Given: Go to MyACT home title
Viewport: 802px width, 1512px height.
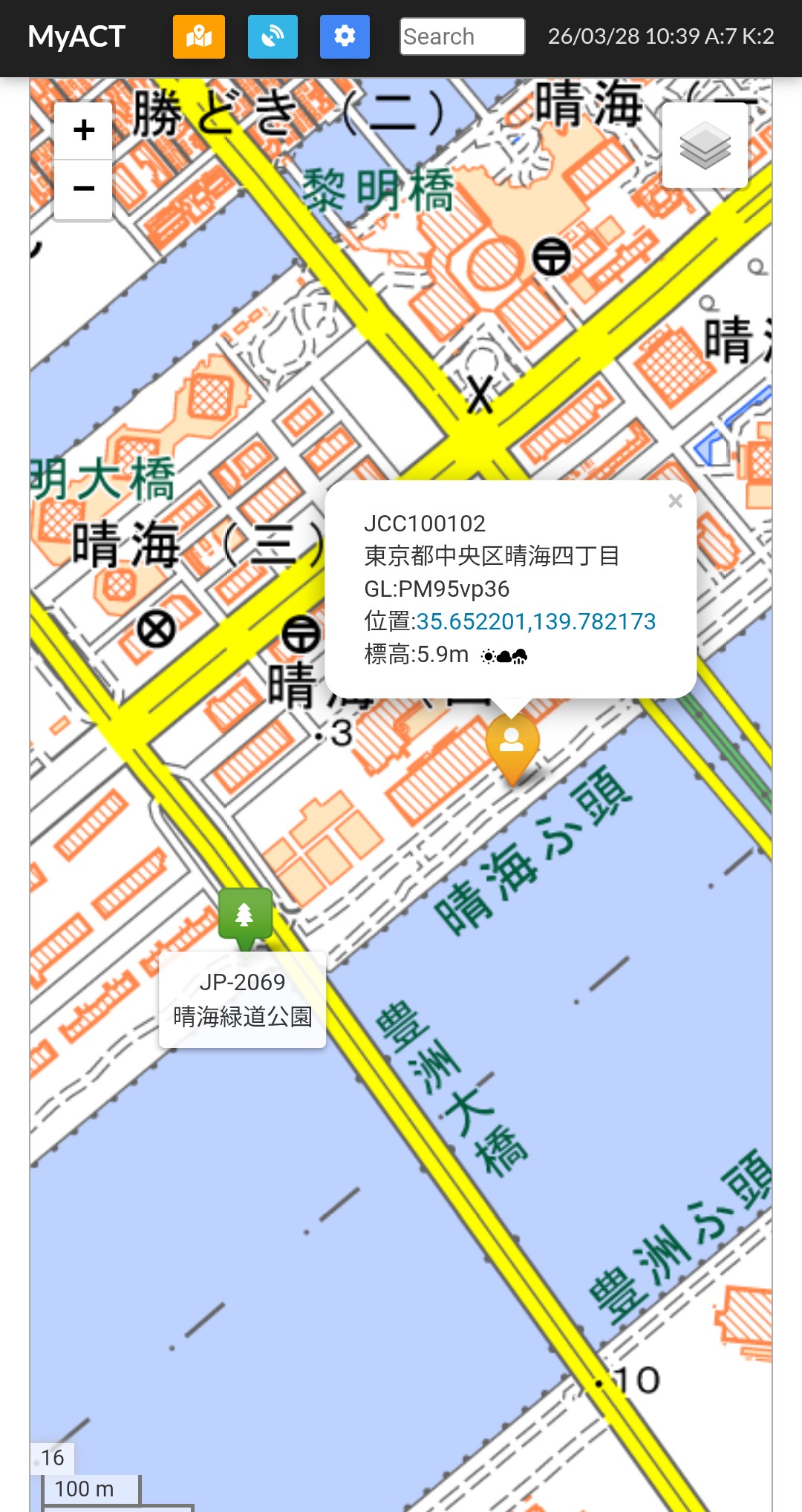Looking at the screenshot, I should coord(76,36).
